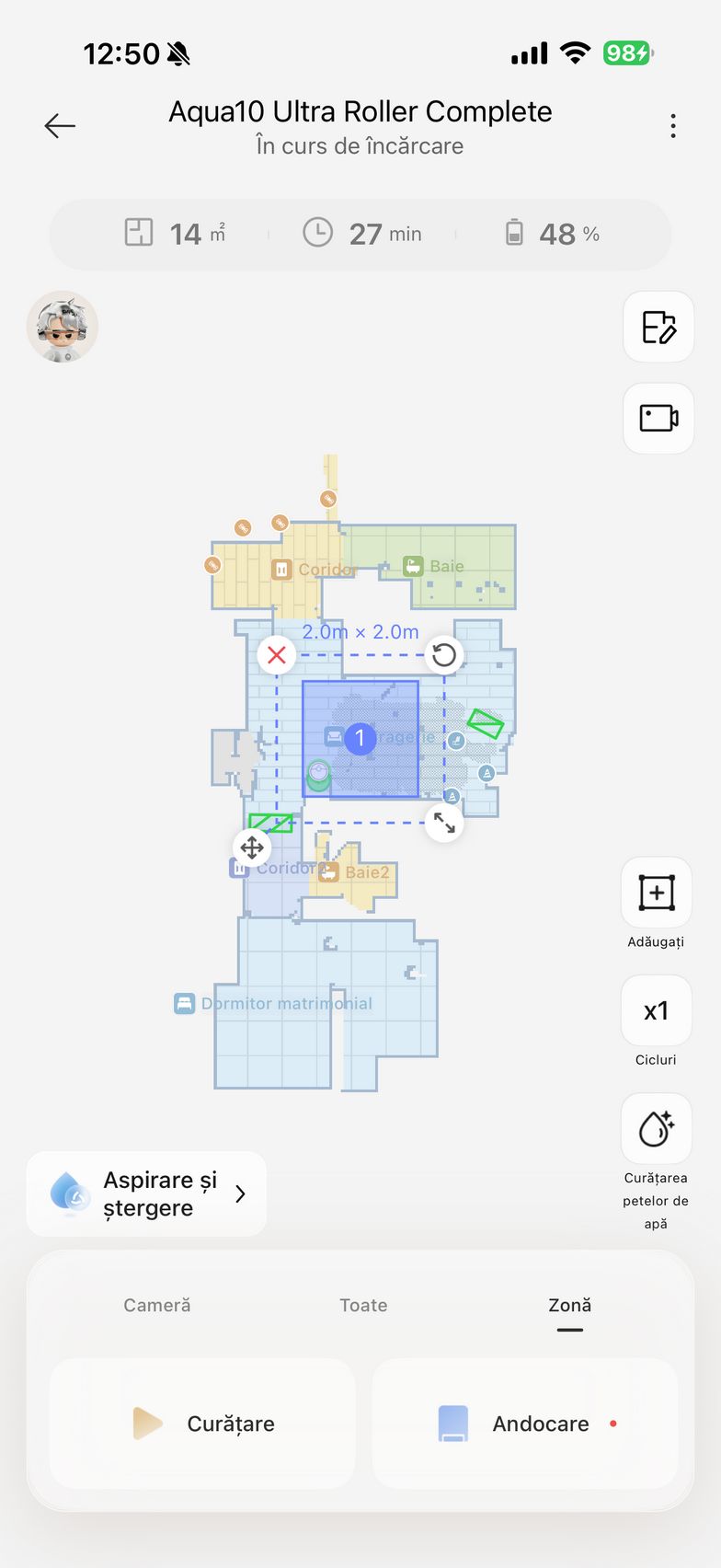Open the live camera view

pos(658,419)
